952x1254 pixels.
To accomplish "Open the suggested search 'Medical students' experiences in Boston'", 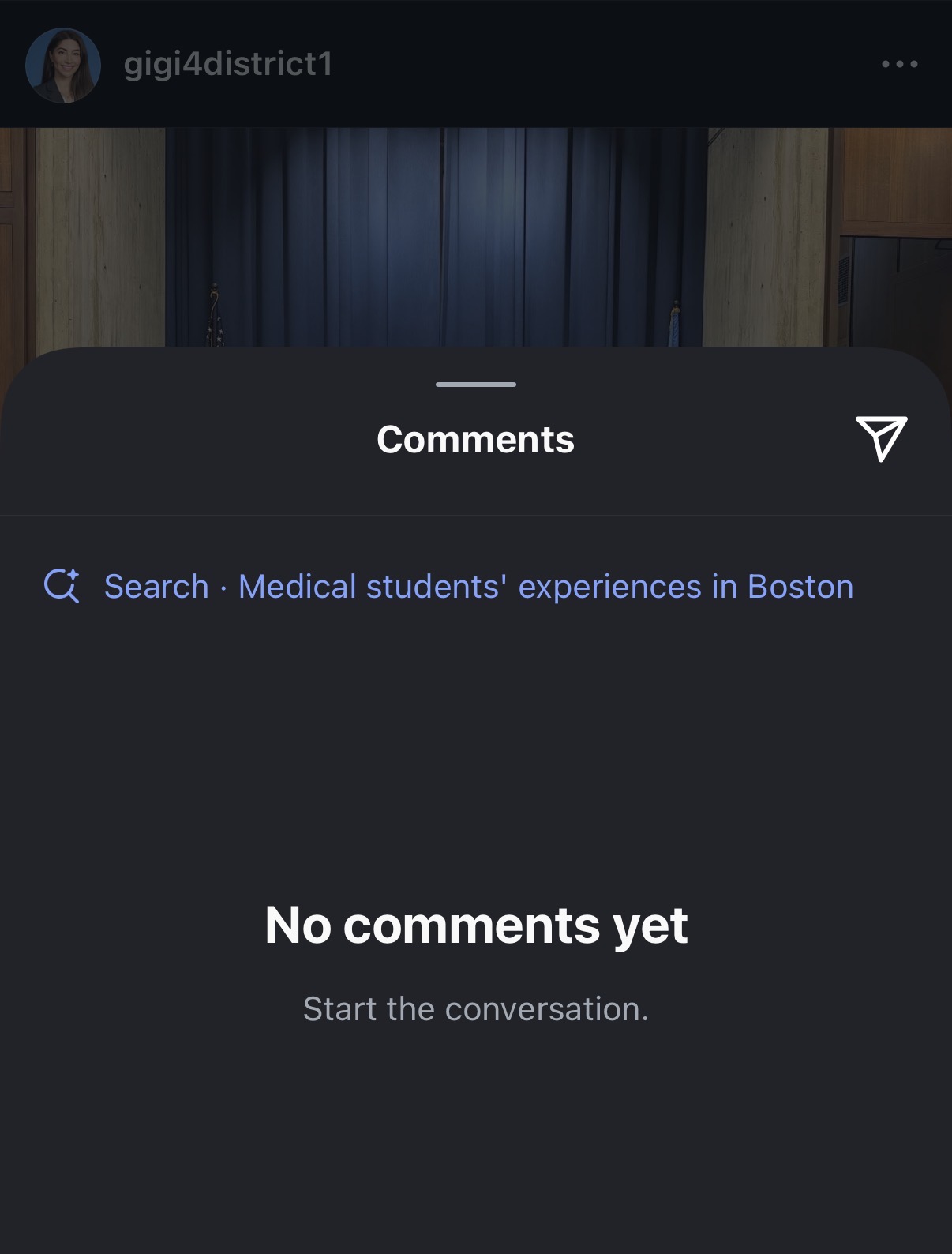I will pyautogui.click(x=545, y=585).
